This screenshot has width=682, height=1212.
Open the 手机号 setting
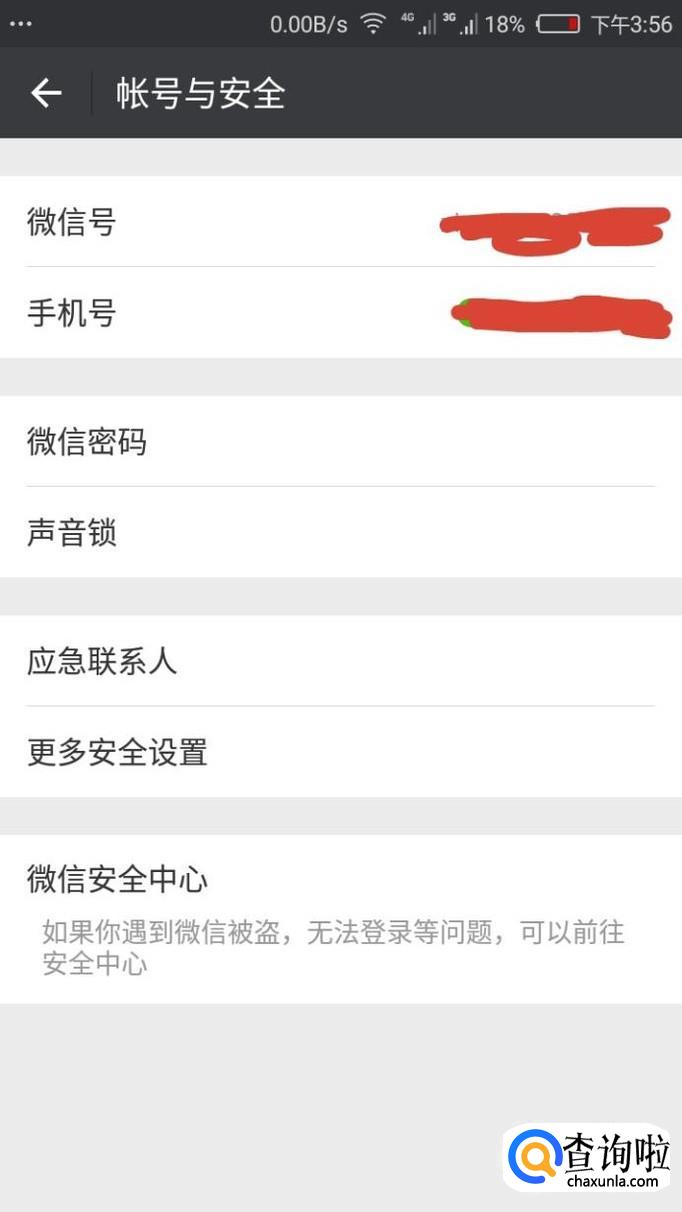[341, 312]
